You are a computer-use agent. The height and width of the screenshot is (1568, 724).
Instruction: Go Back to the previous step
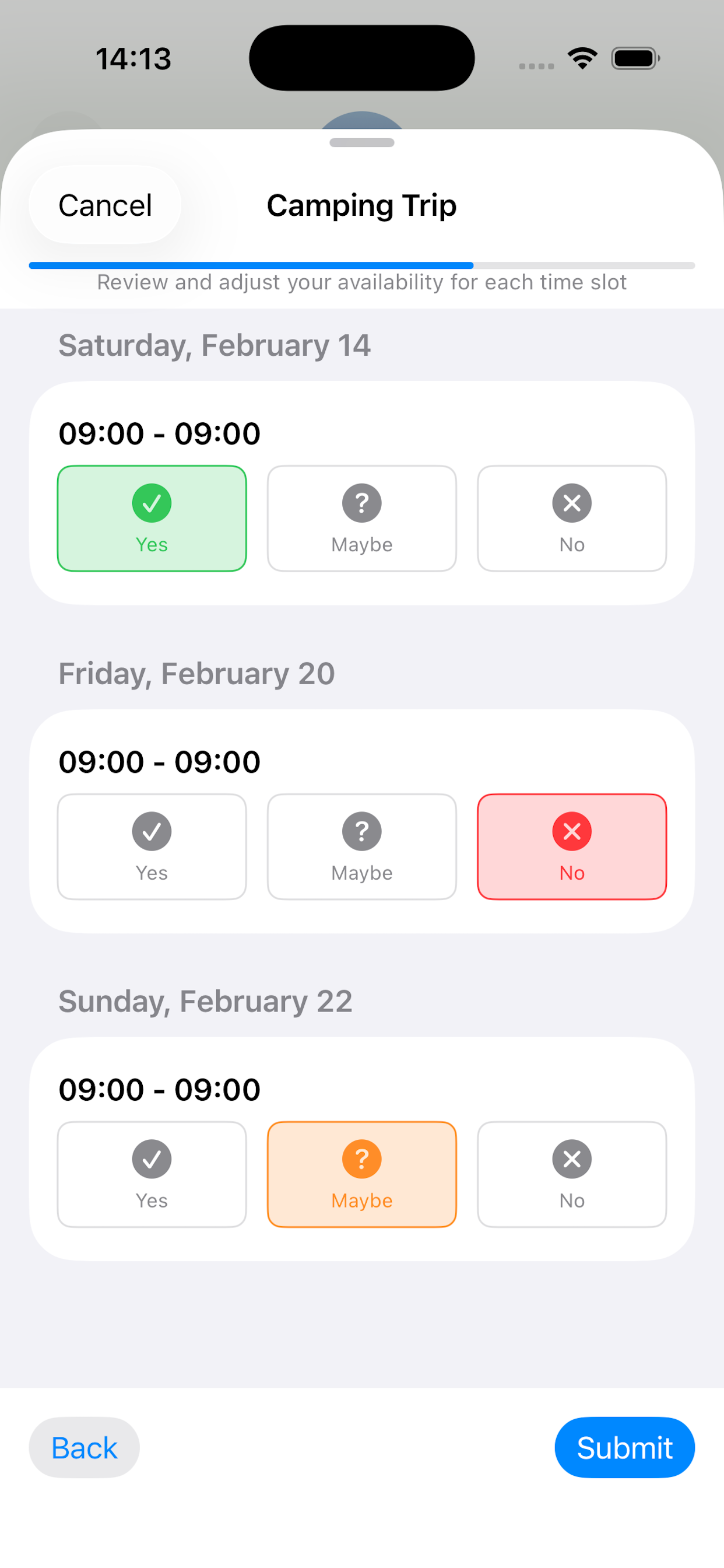point(84,1447)
